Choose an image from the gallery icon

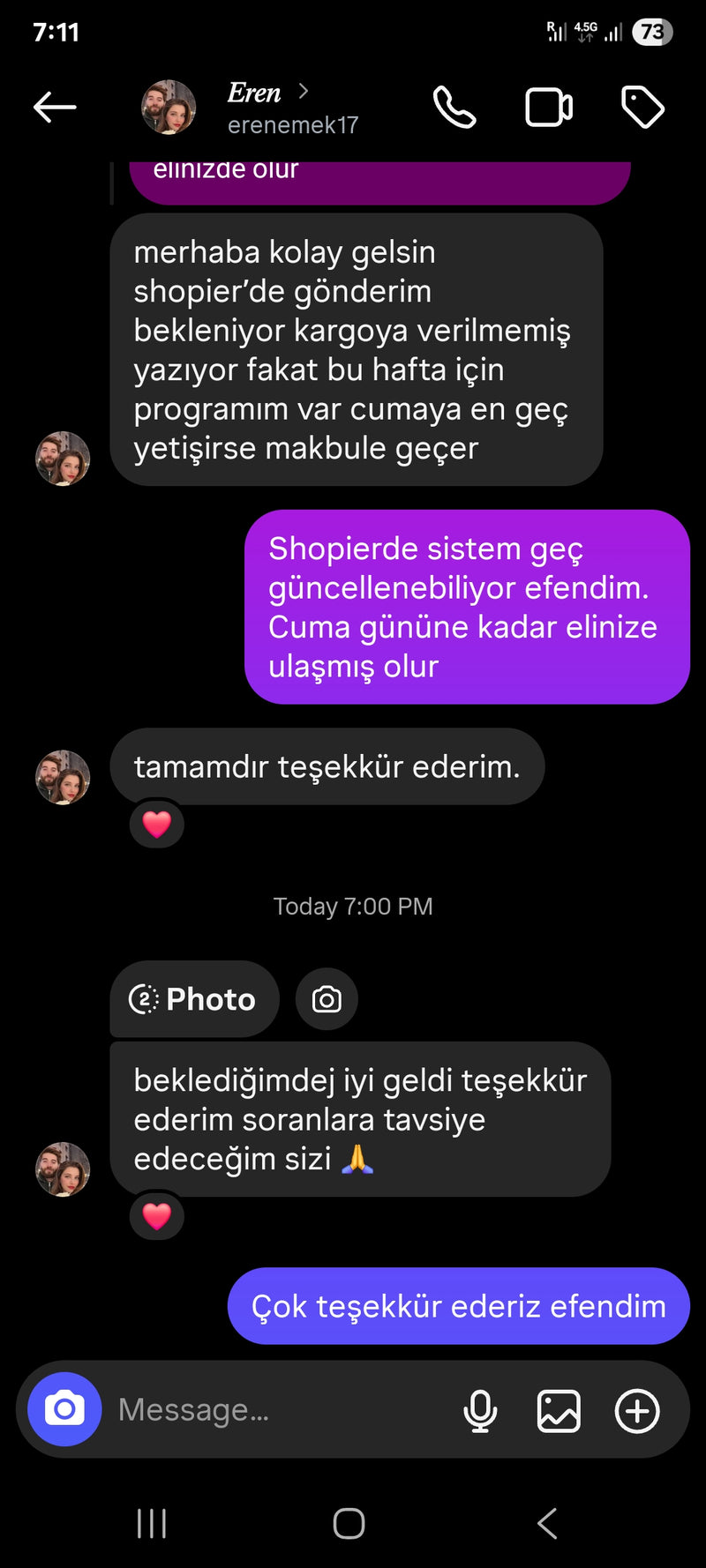pyautogui.click(x=559, y=1410)
